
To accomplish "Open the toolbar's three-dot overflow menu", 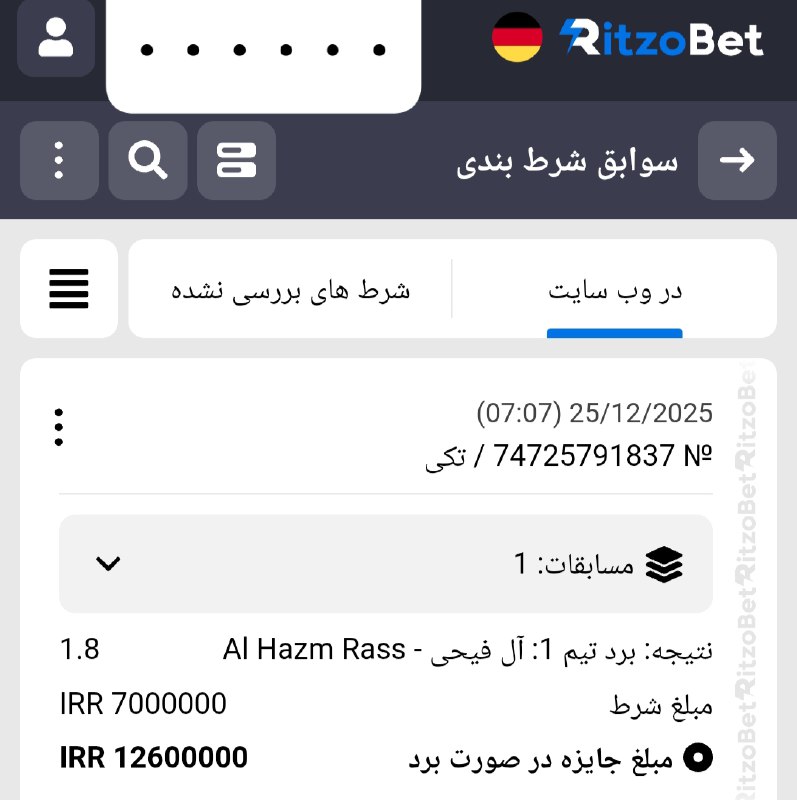I will 59,160.
